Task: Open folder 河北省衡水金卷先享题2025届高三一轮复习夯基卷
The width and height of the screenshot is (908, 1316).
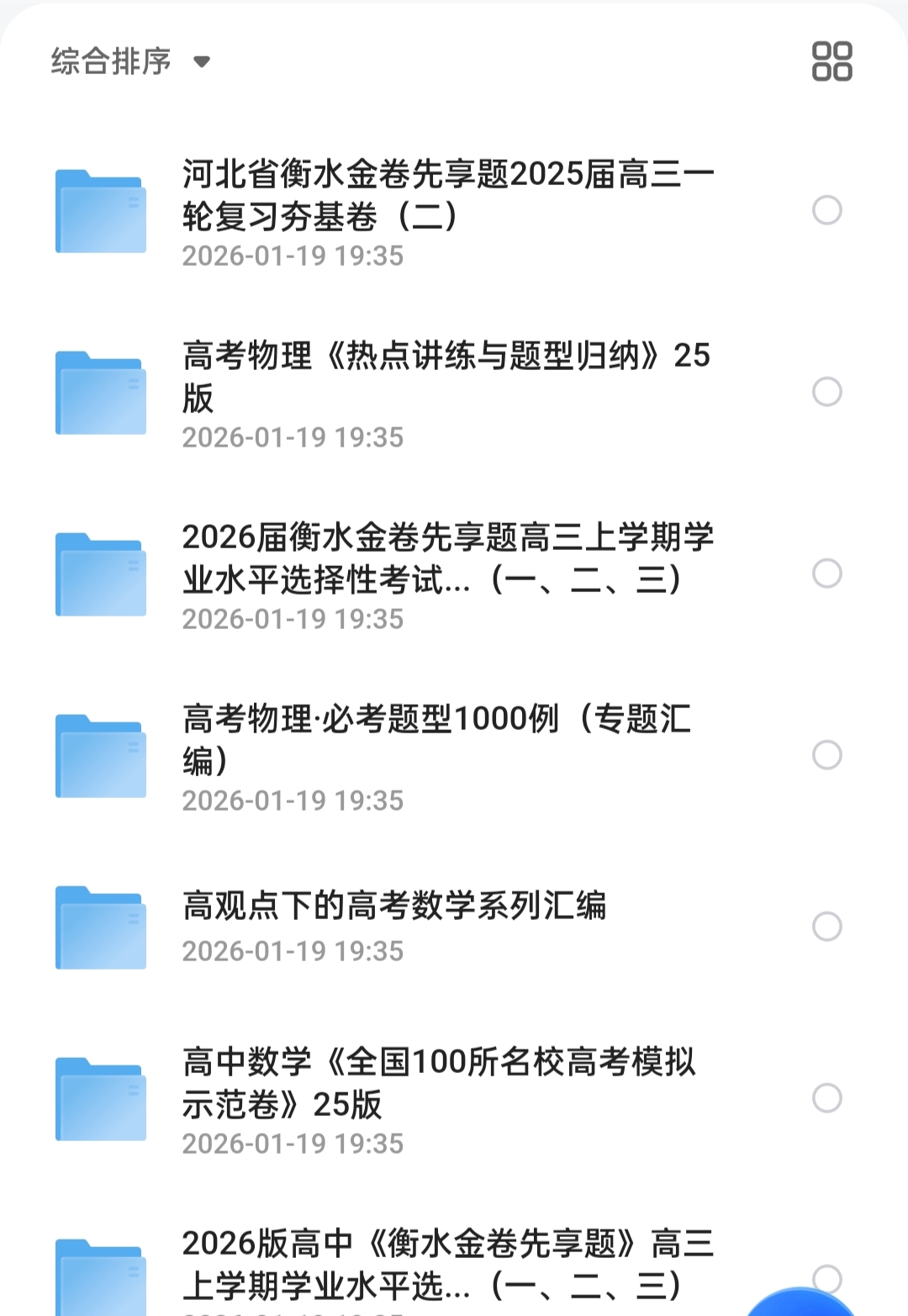Action: tap(447, 195)
